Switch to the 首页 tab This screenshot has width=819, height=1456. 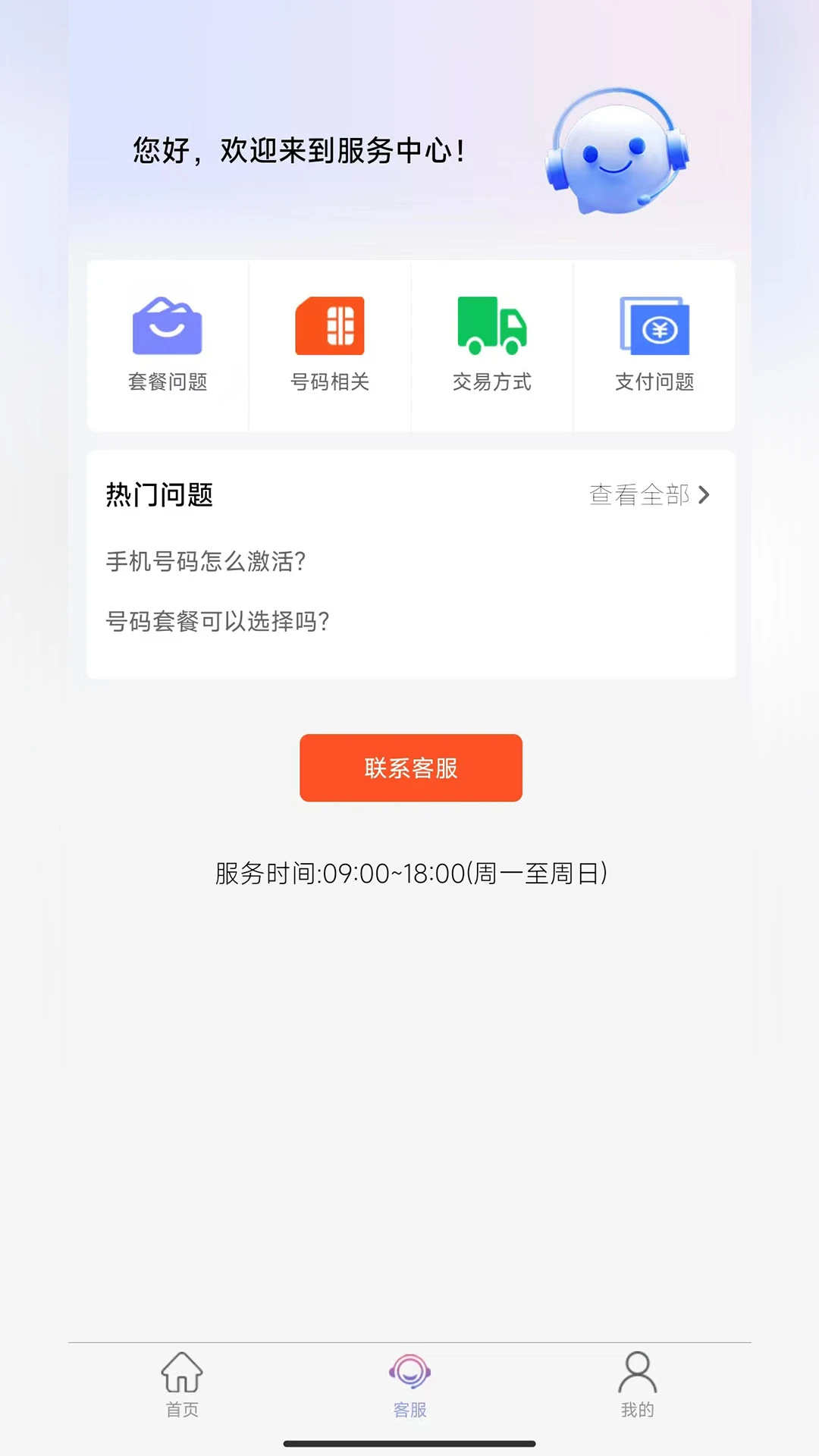[180, 1389]
